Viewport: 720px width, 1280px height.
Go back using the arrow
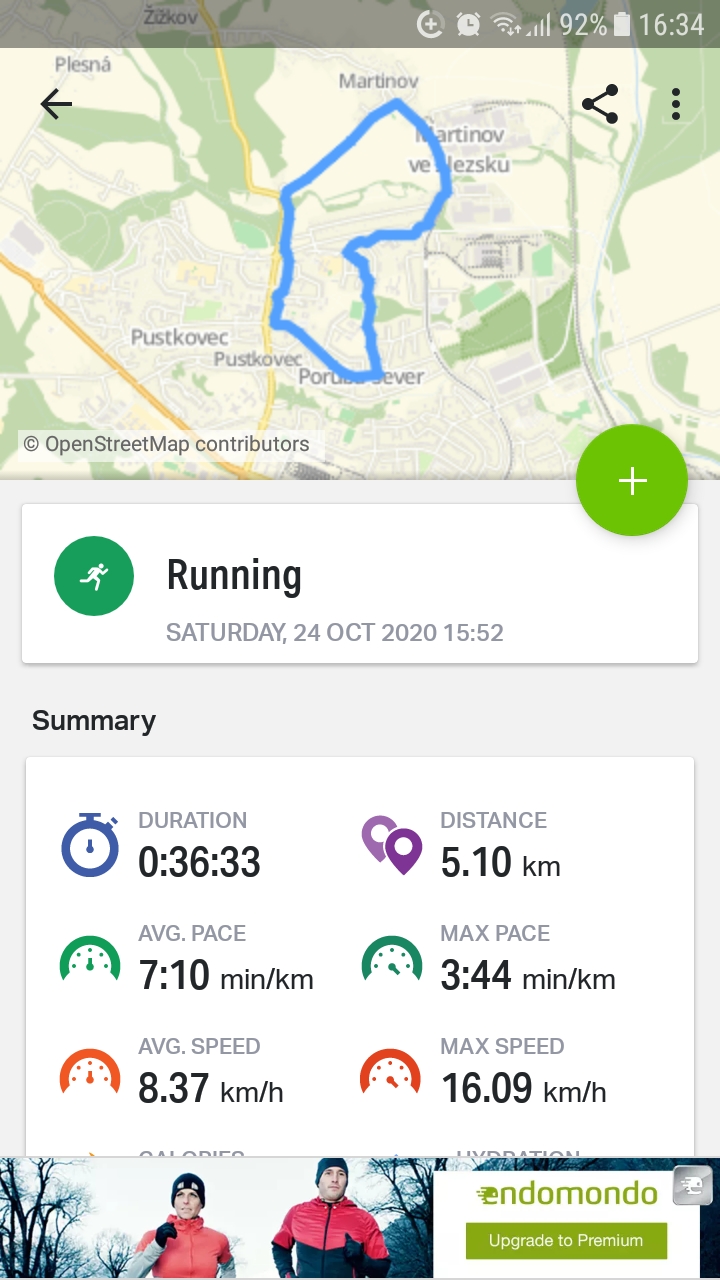56,104
